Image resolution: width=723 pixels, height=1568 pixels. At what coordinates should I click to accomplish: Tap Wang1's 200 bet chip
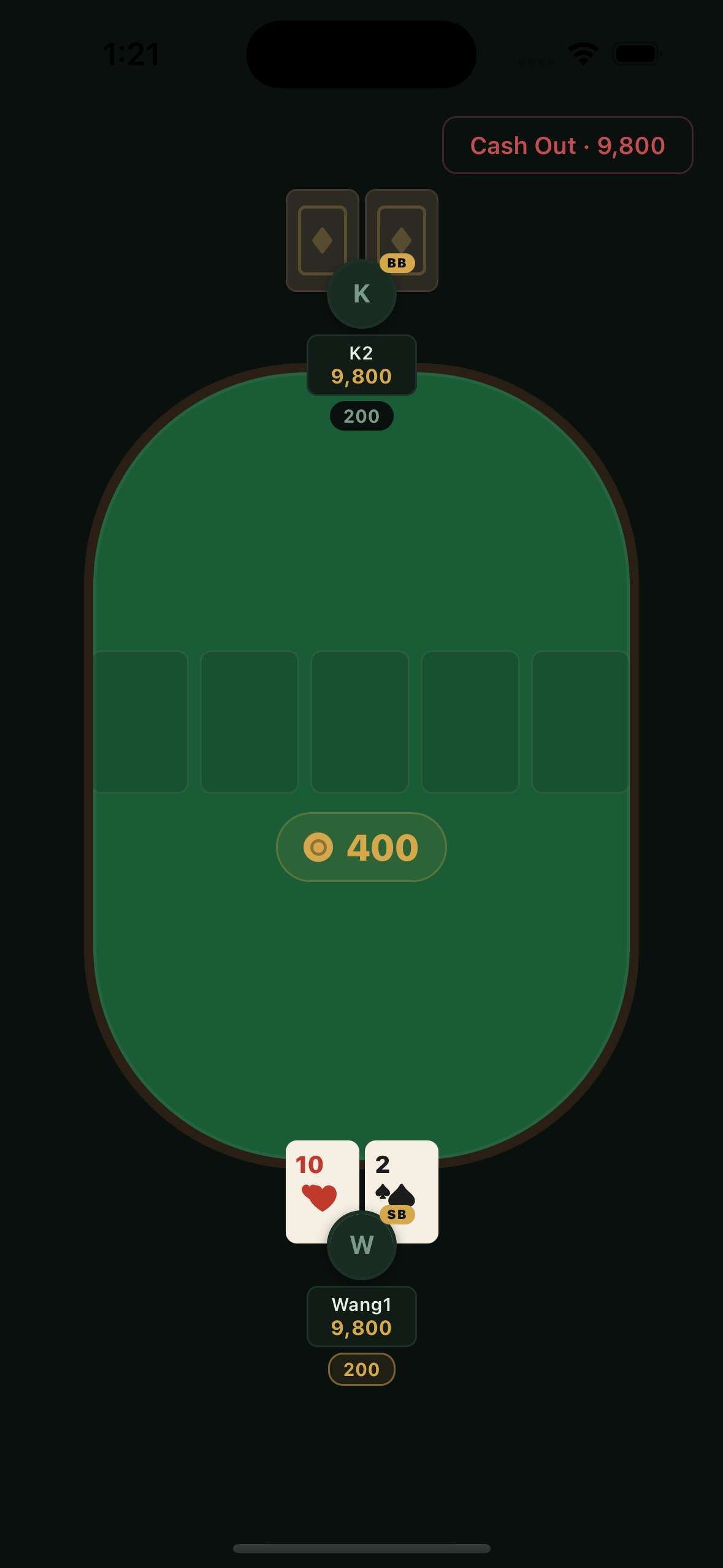pyautogui.click(x=361, y=1369)
